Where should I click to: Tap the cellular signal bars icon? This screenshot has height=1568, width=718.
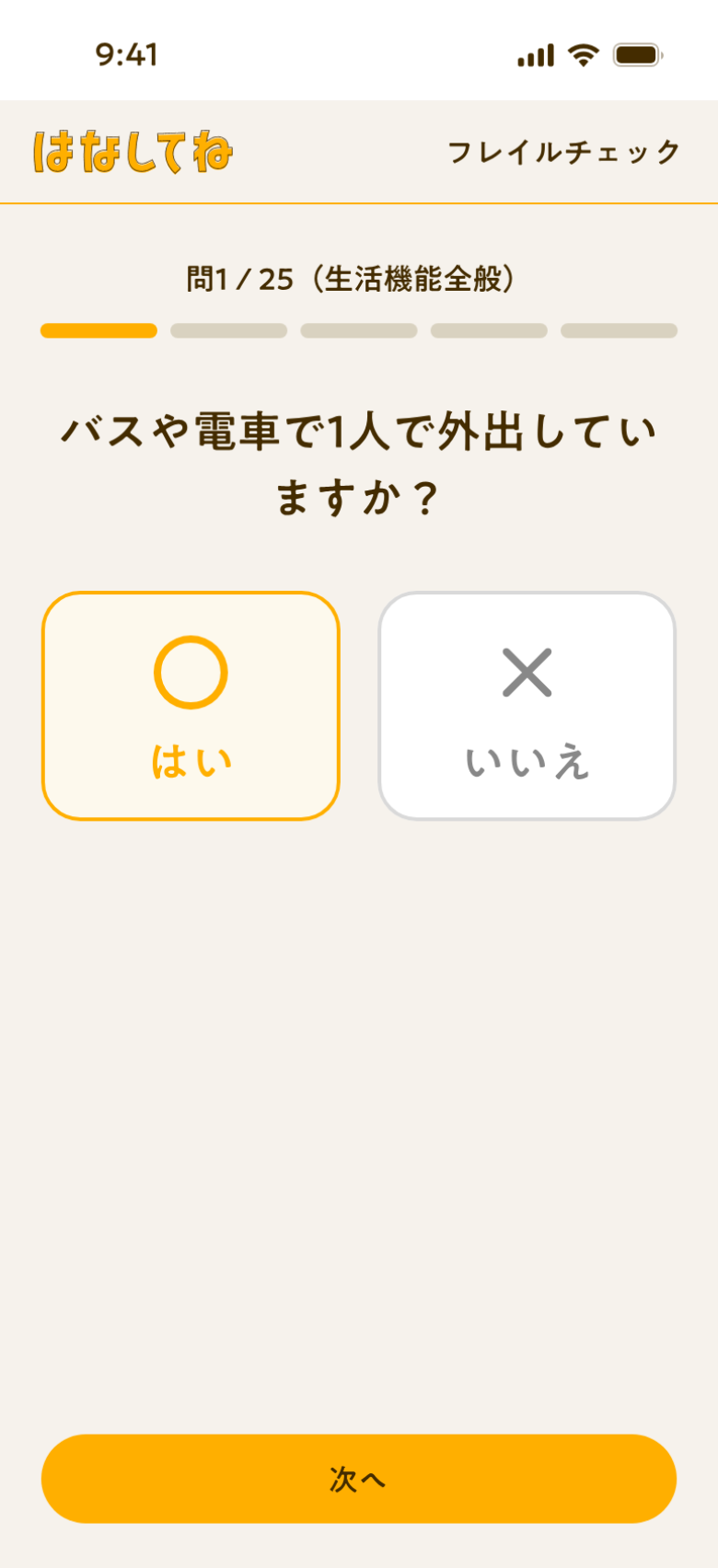tap(537, 56)
